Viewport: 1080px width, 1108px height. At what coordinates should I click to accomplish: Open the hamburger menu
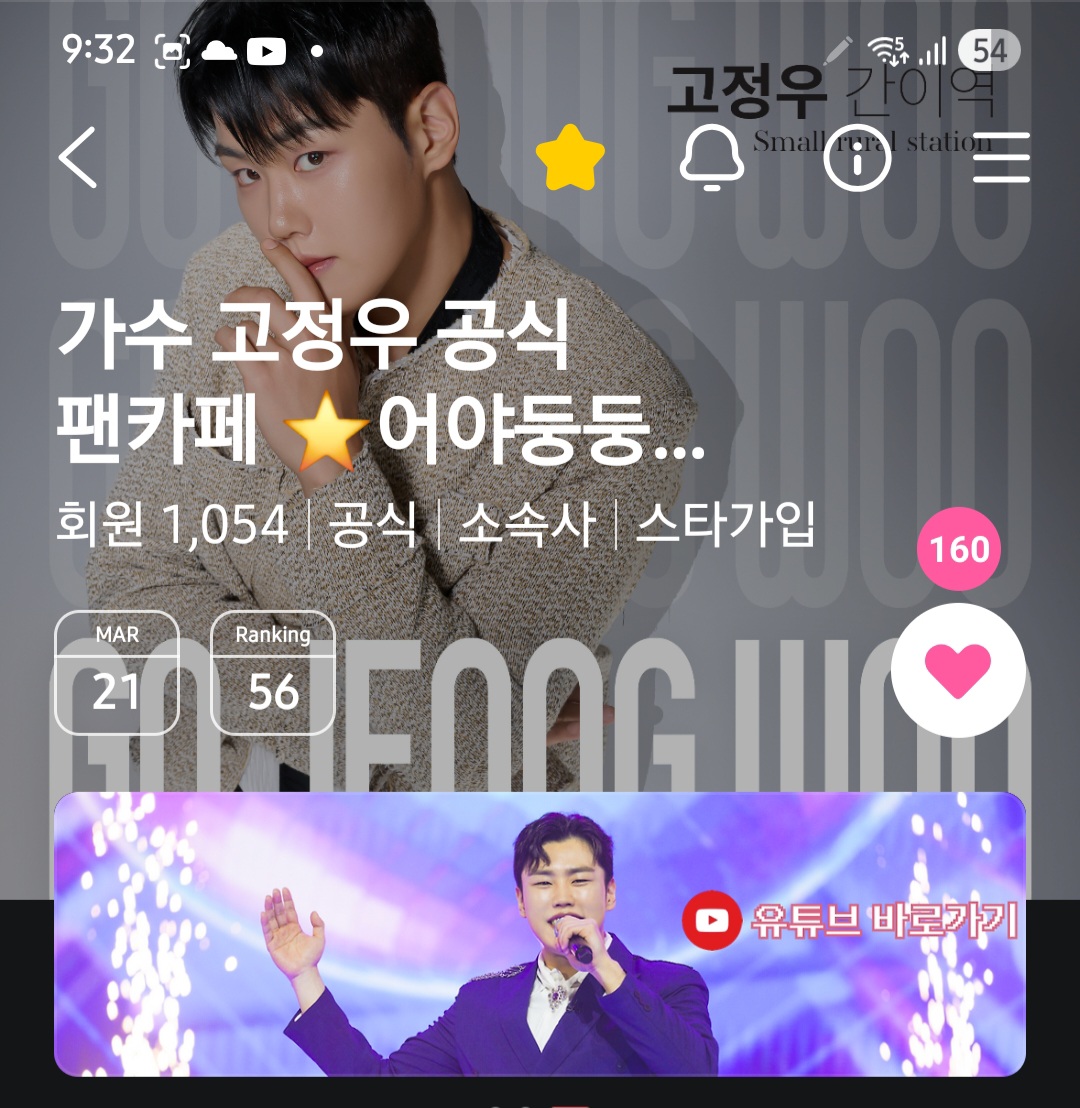[x=1001, y=158]
